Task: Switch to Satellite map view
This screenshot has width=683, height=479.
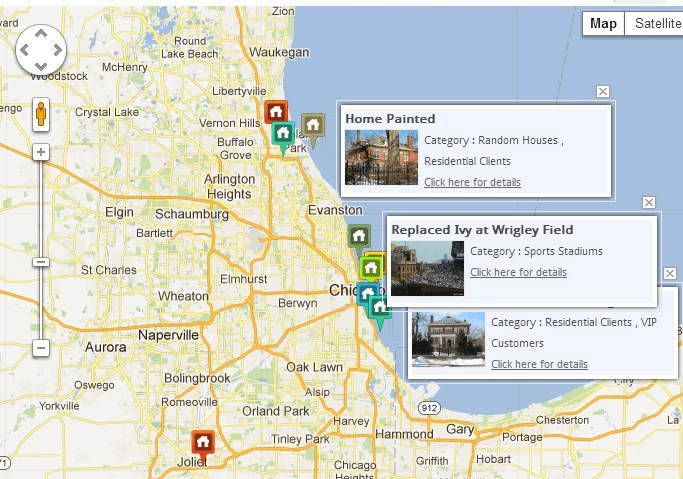Action: [x=657, y=24]
